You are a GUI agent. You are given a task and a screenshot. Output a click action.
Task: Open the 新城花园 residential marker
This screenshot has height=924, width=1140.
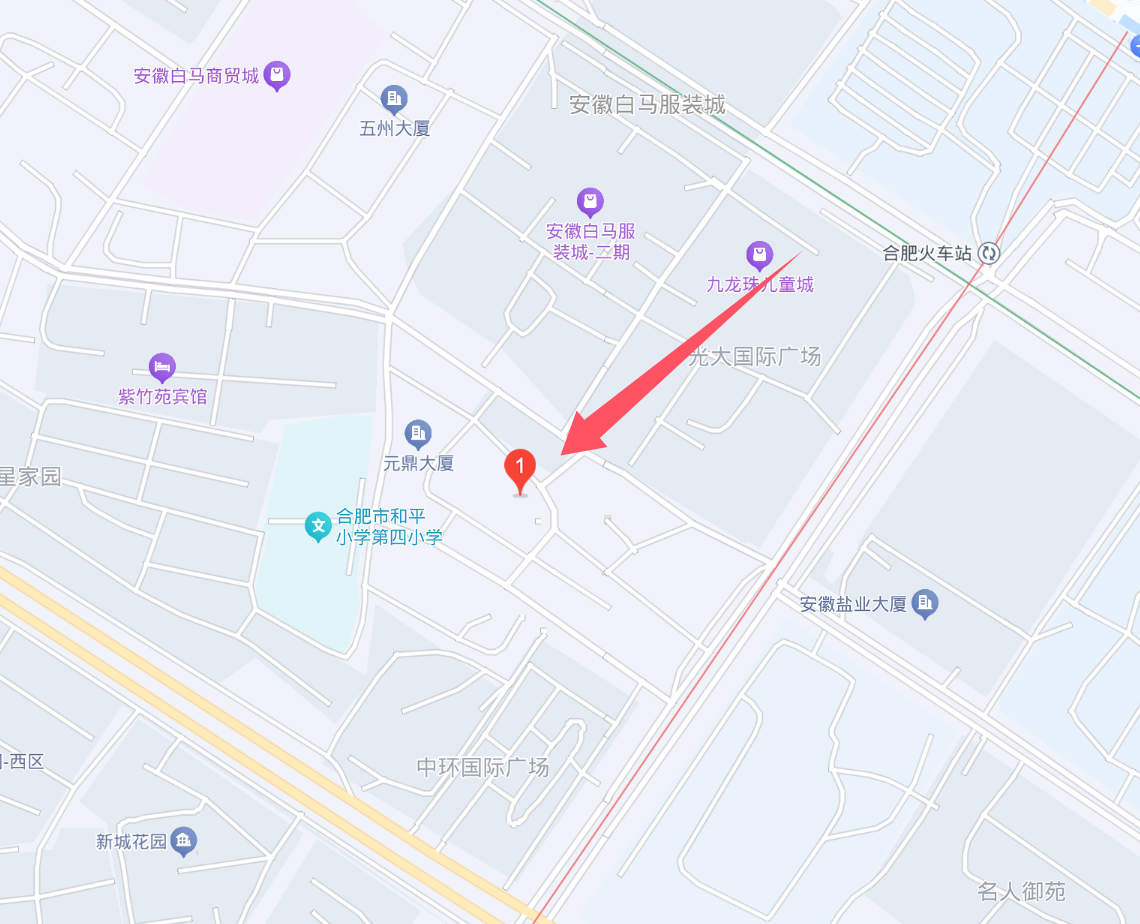coord(183,841)
